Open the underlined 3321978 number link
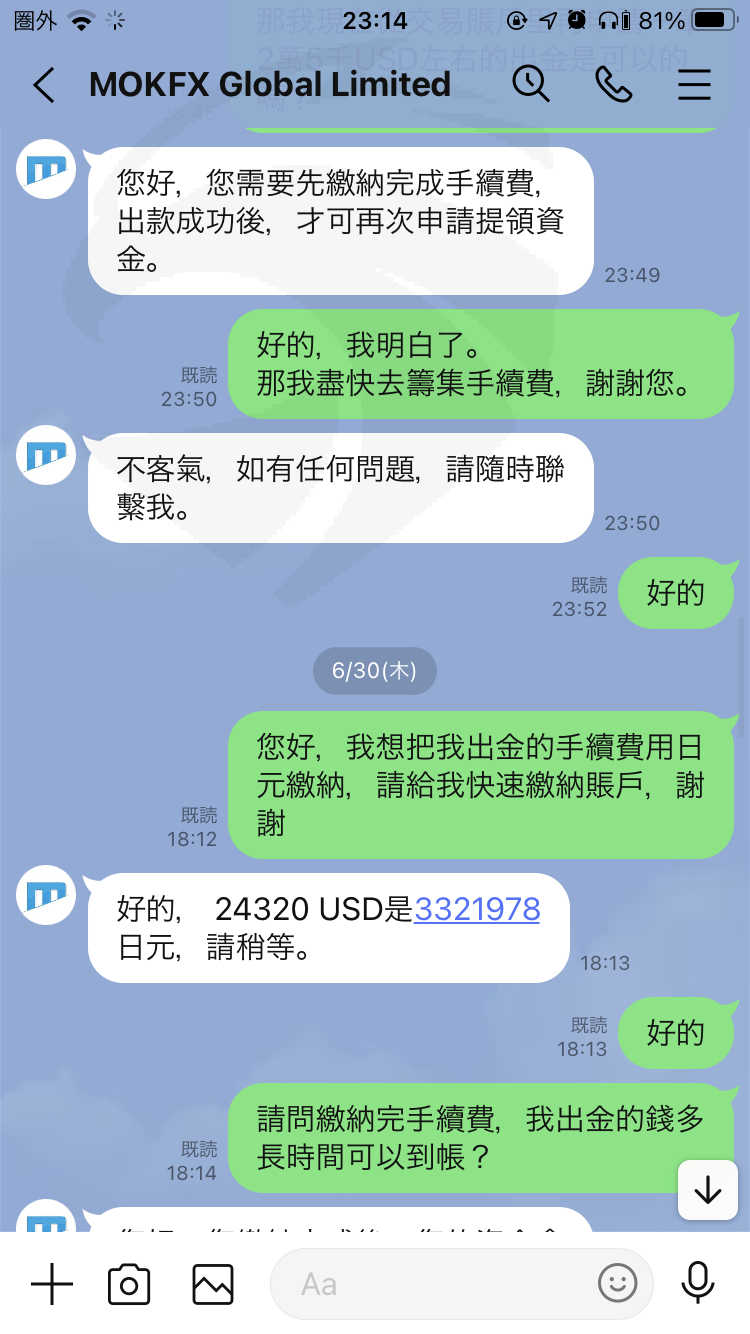The height and width of the screenshot is (1334, 750). pos(477,909)
